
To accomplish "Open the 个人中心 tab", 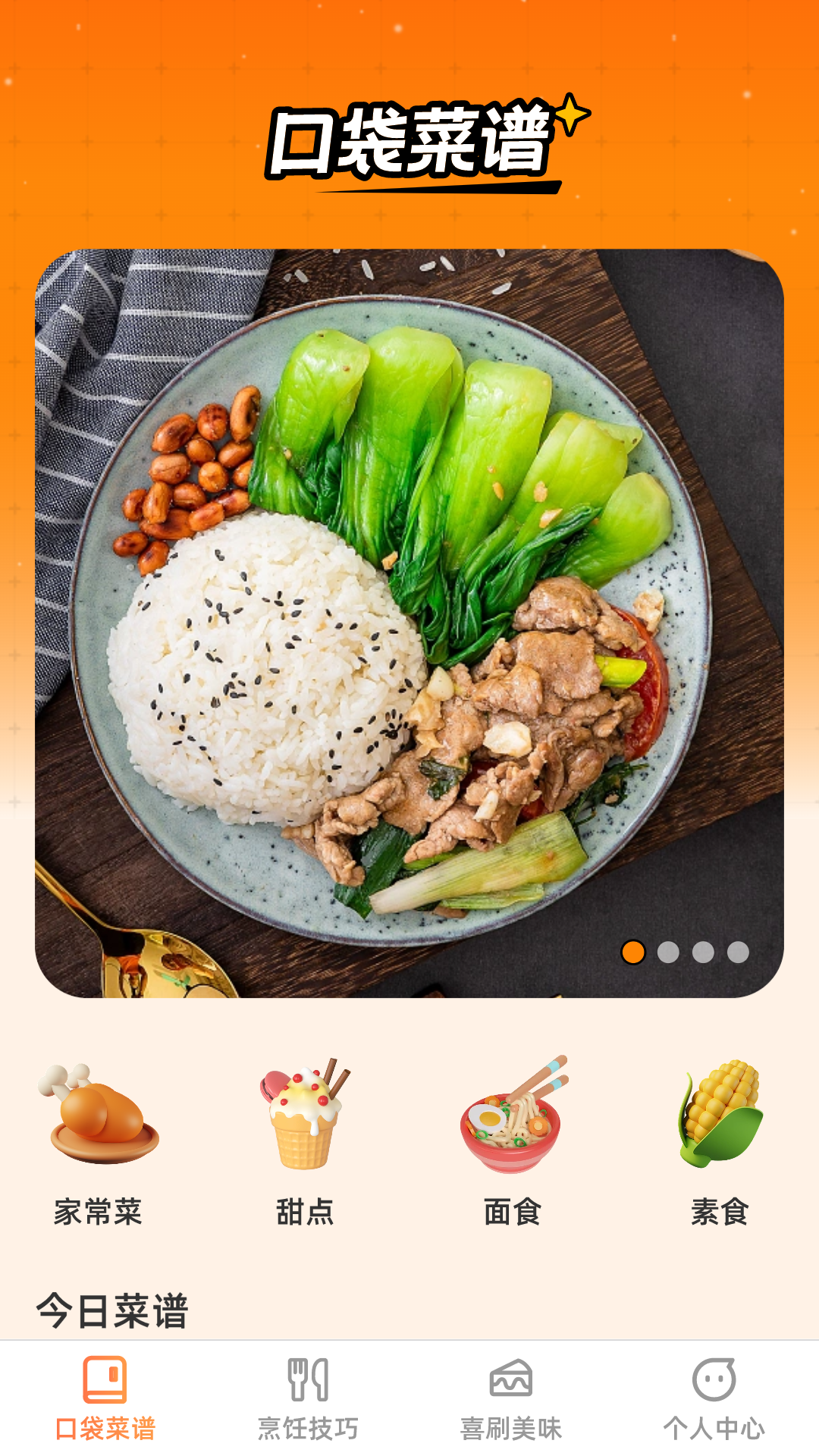I will (714, 1399).
